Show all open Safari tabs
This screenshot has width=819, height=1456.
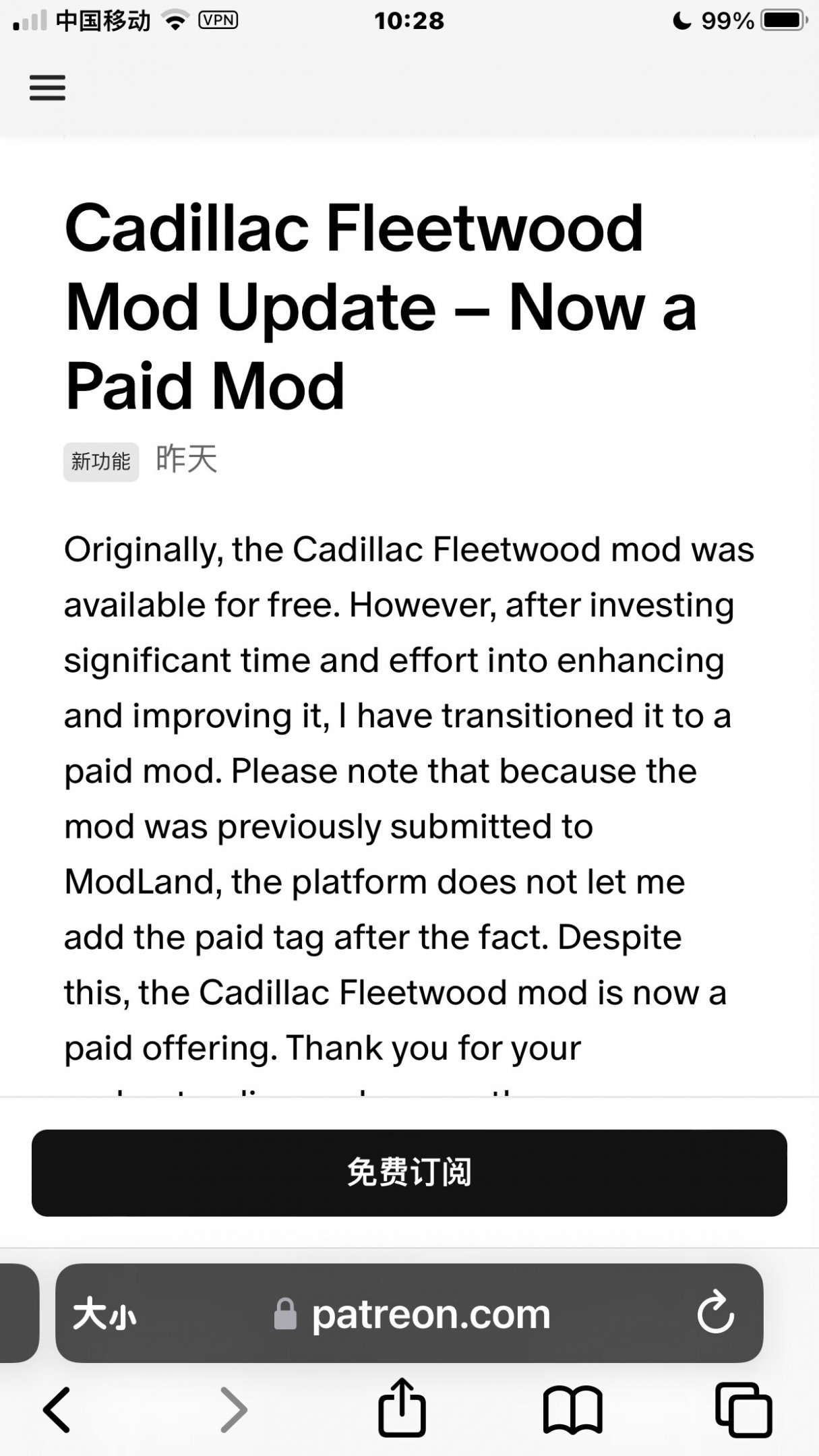pyautogui.click(x=743, y=1409)
